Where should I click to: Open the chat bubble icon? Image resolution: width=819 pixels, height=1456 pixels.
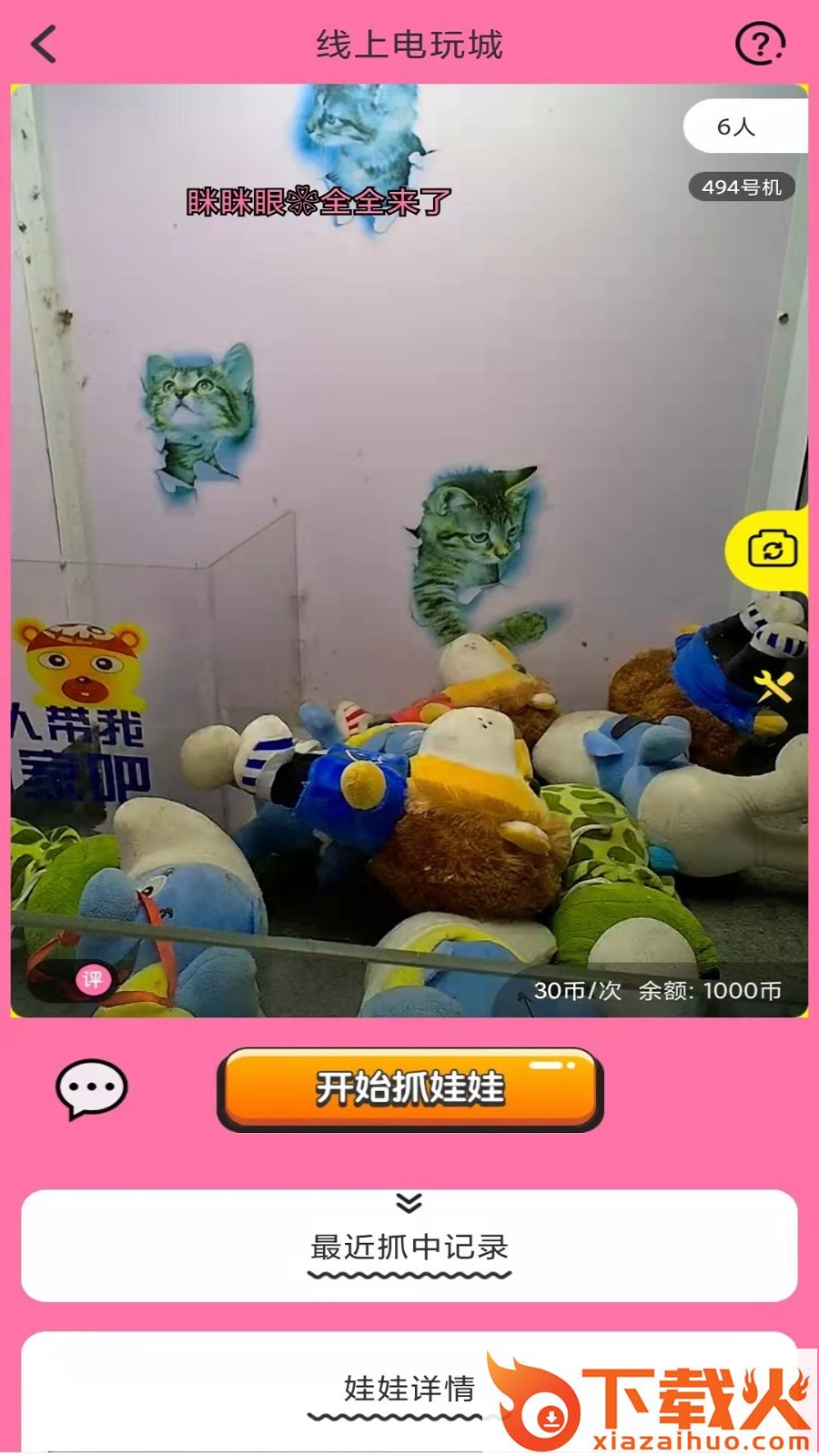pos(91,1088)
